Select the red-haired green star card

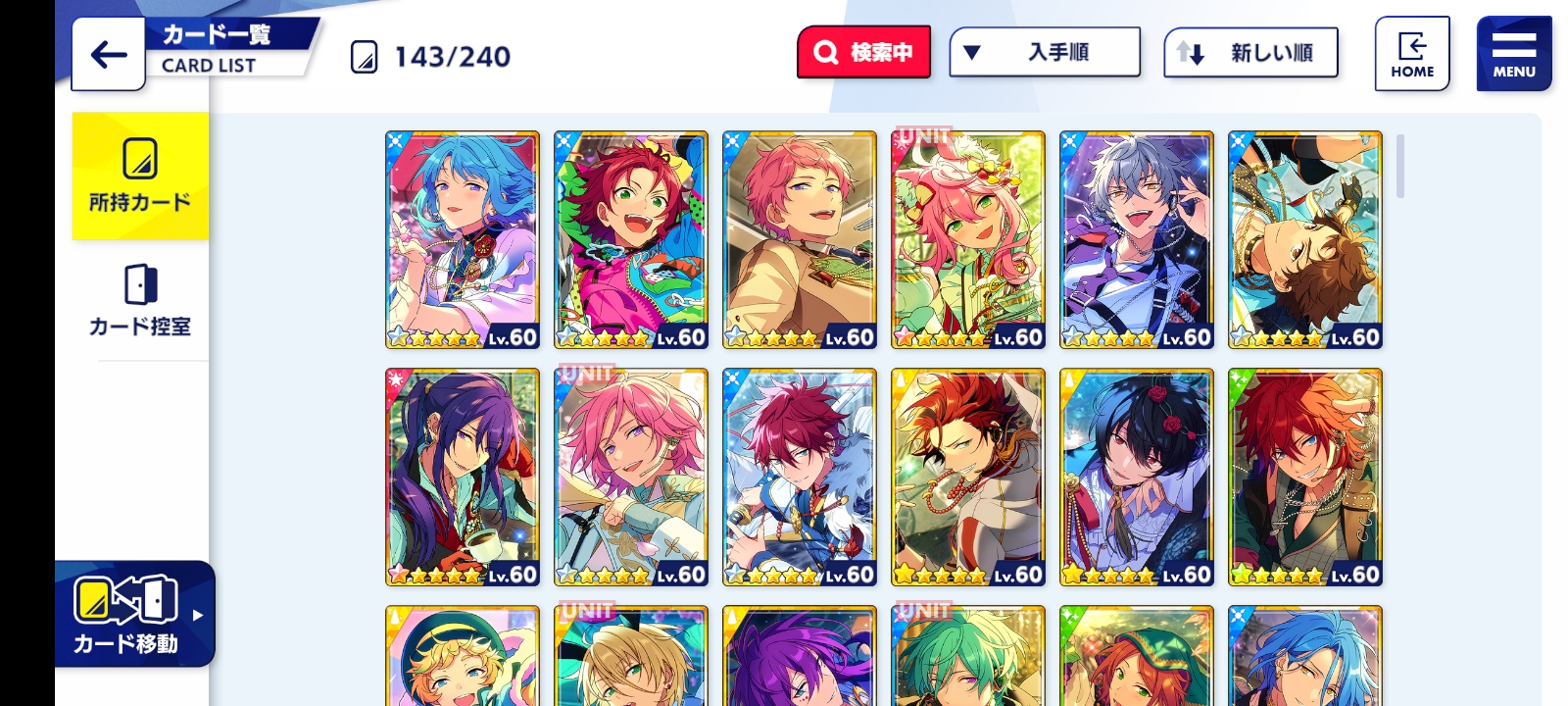point(1305,477)
